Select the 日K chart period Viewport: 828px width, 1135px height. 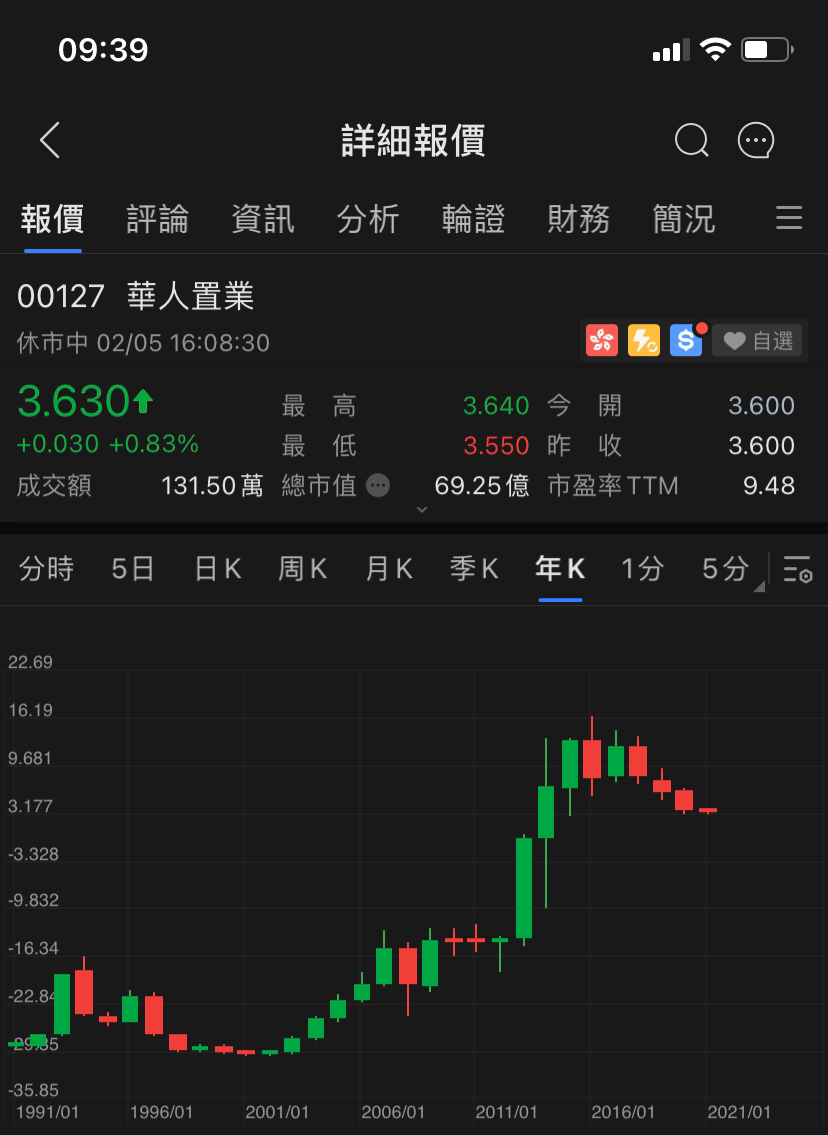tap(218, 569)
